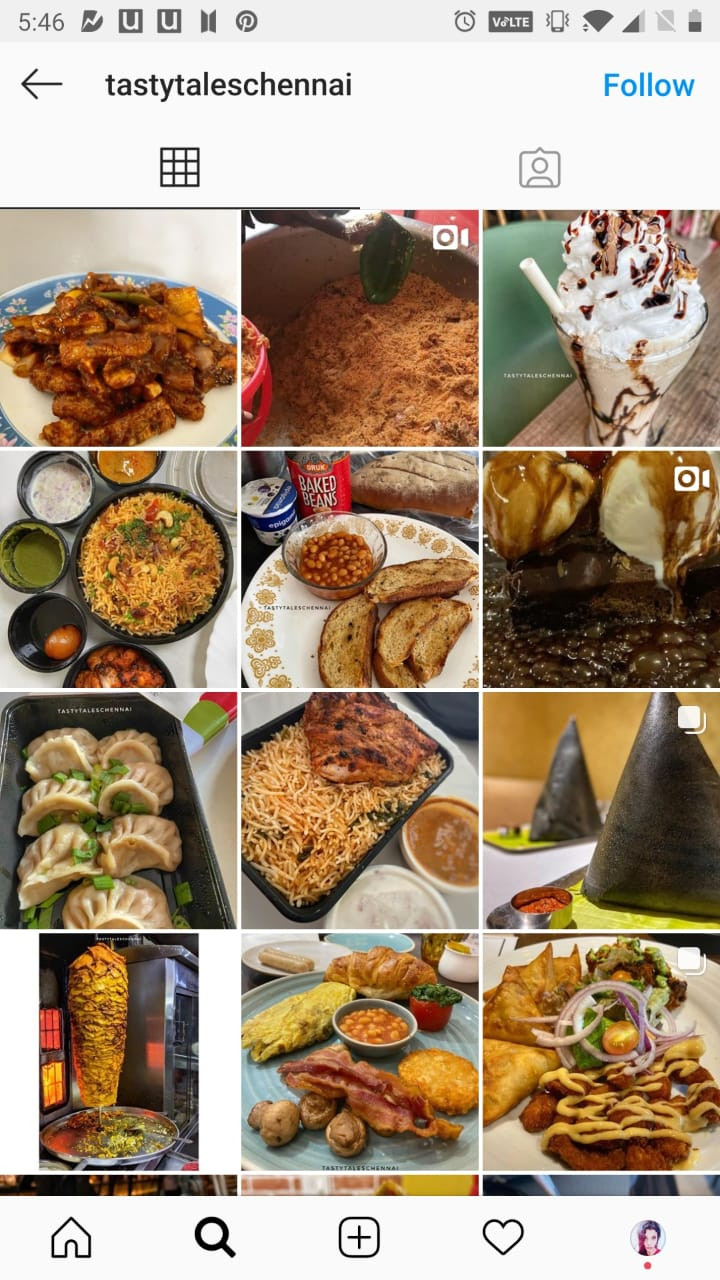This screenshot has height=1280, width=720.
Task: Open the chilli paneer post
Action: point(119,328)
